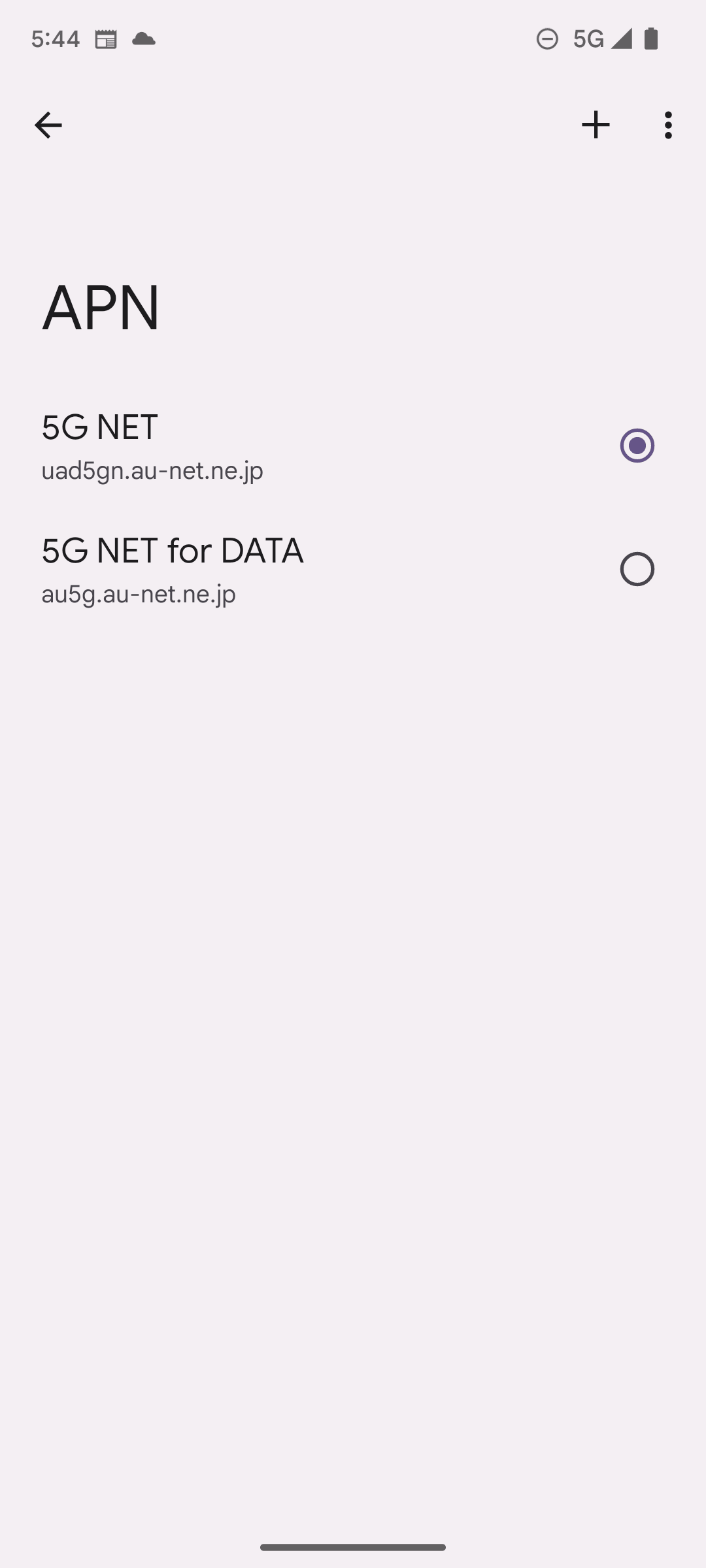Click the clock in the status bar
Image resolution: width=706 pixels, height=1568 pixels.
[56, 39]
